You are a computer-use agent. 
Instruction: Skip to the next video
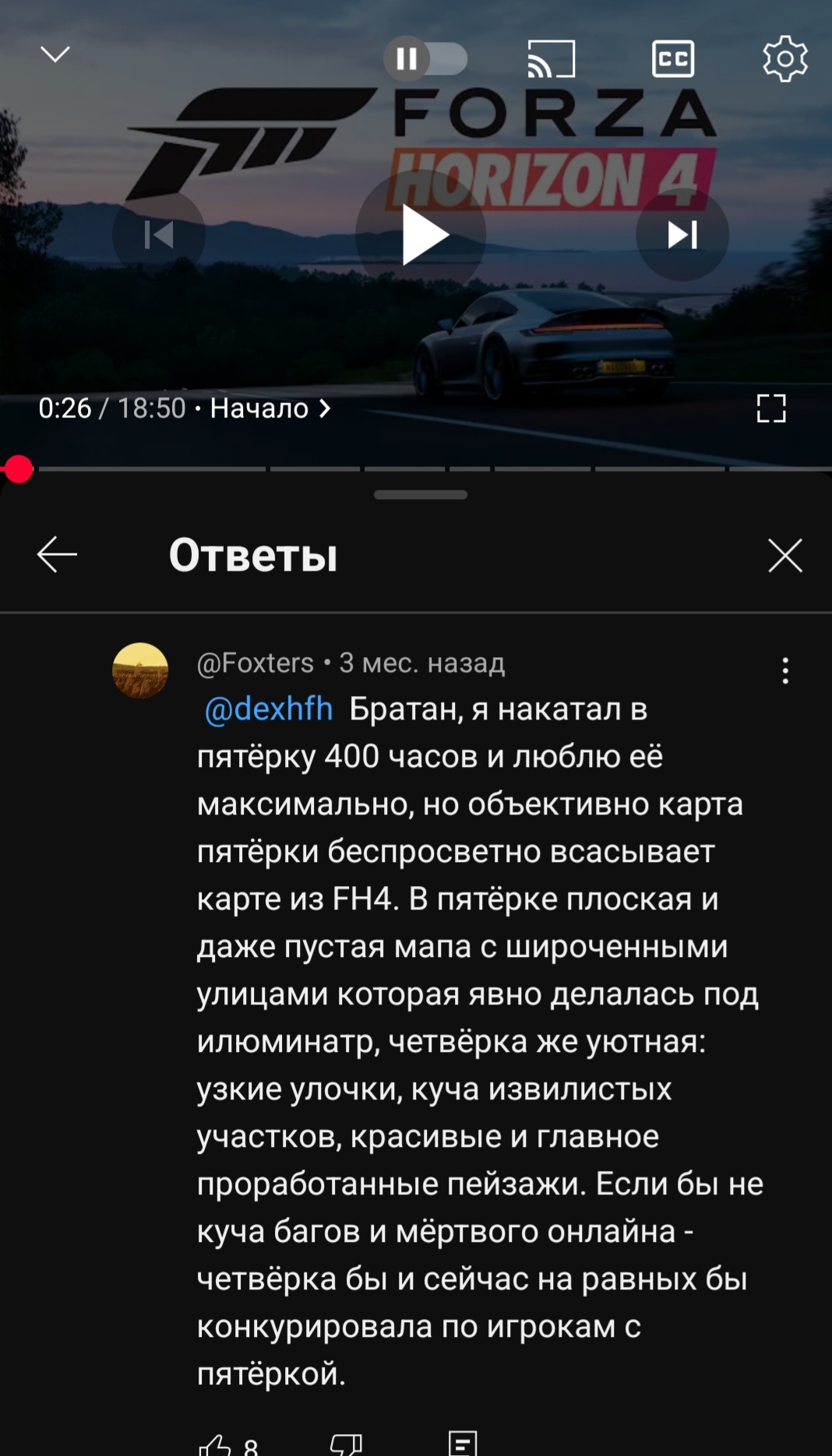682,234
